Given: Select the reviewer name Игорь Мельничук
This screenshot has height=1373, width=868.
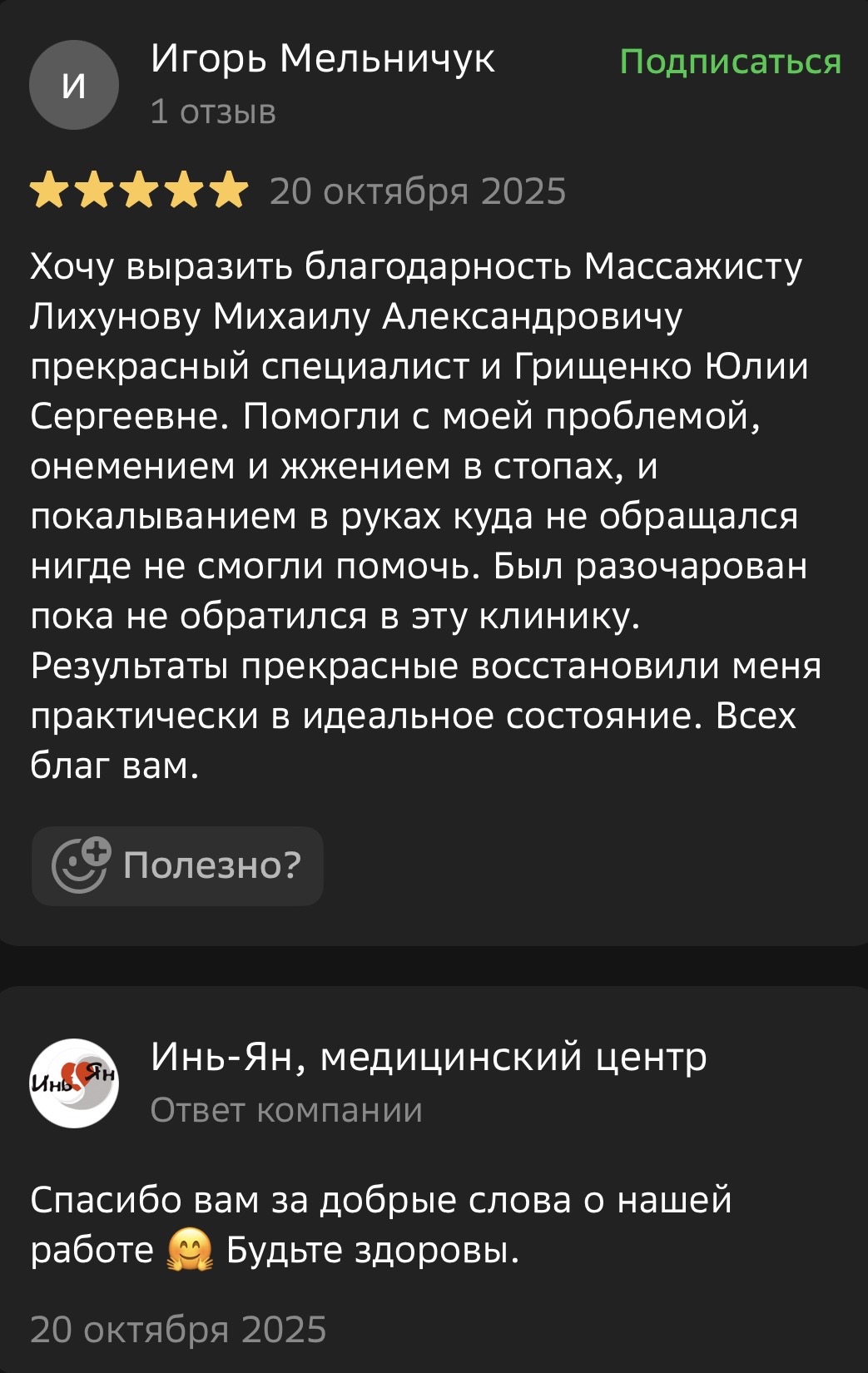Looking at the screenshot, I should [324, 60].
